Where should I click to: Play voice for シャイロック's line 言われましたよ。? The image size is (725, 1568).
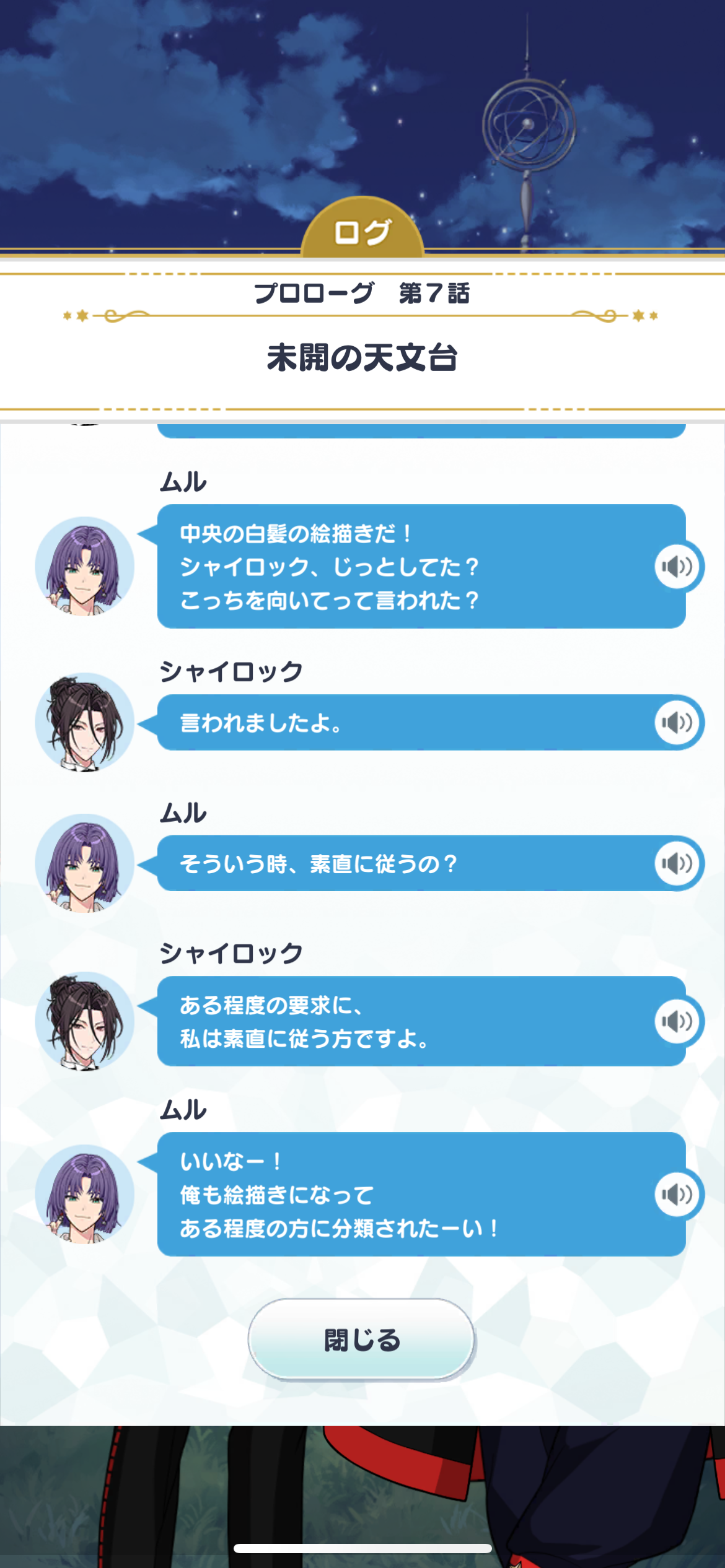pos(677,722)
